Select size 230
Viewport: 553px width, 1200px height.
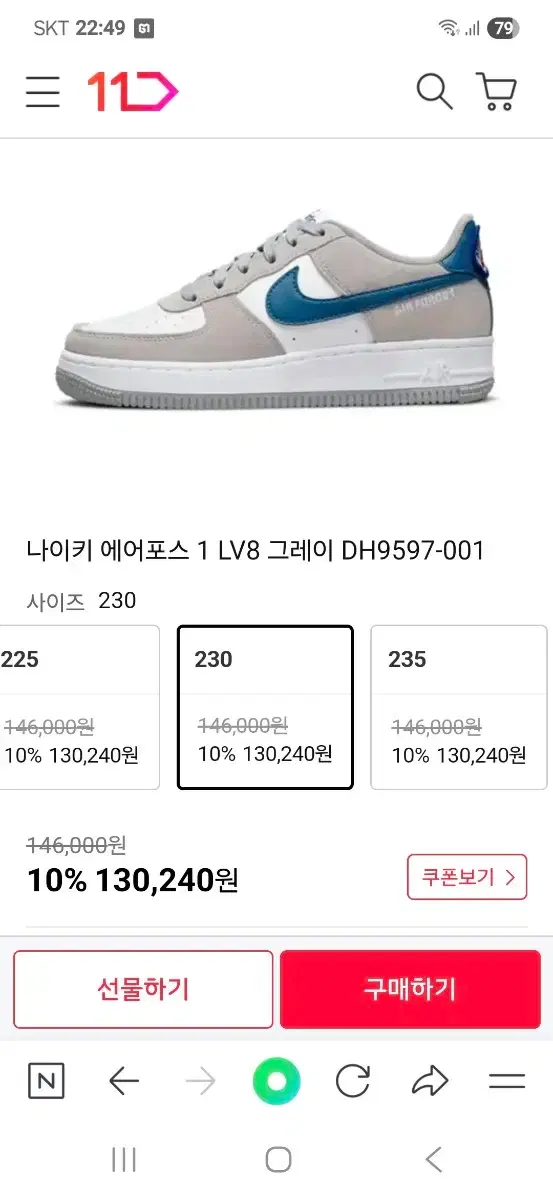(x=265, y=707)
